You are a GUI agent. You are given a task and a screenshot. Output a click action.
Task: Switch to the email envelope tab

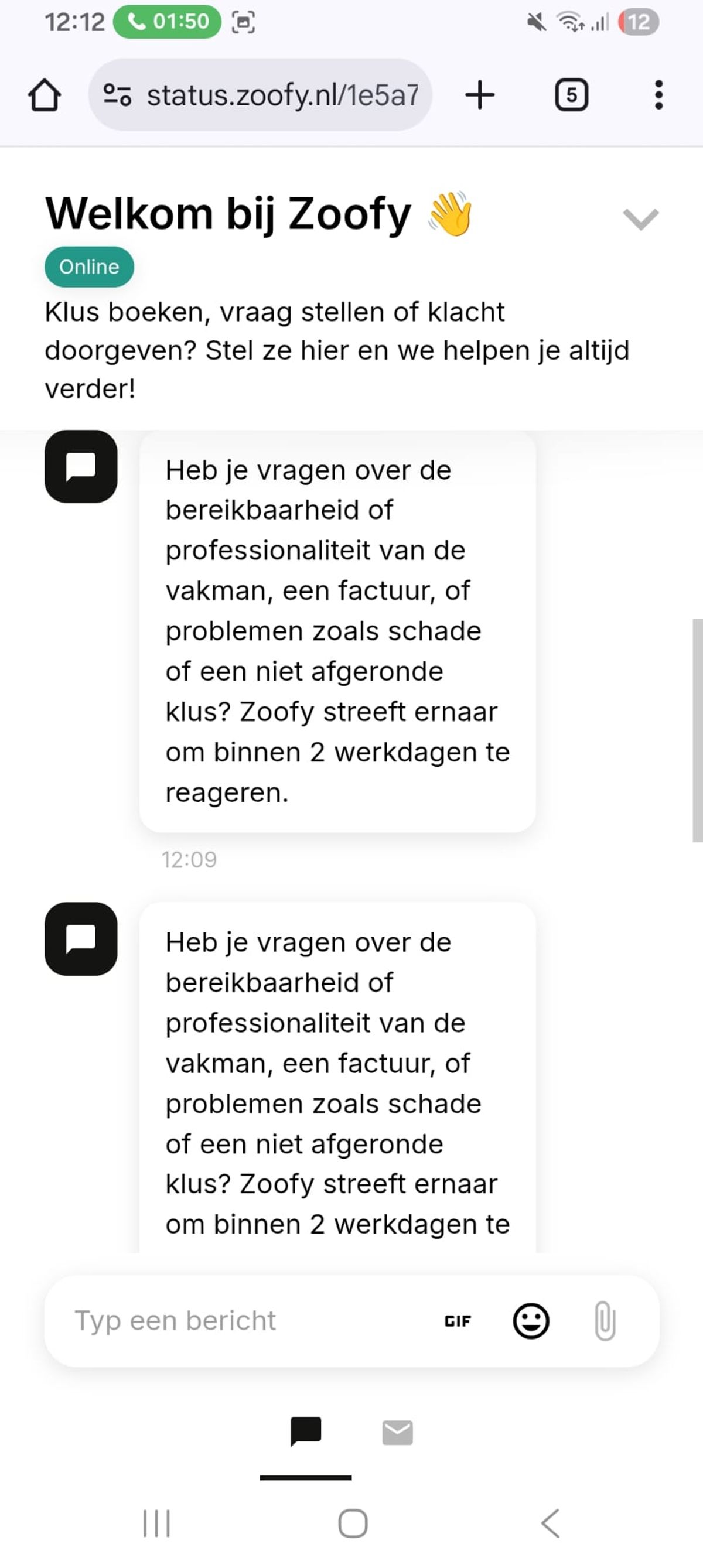point(397,1432)
